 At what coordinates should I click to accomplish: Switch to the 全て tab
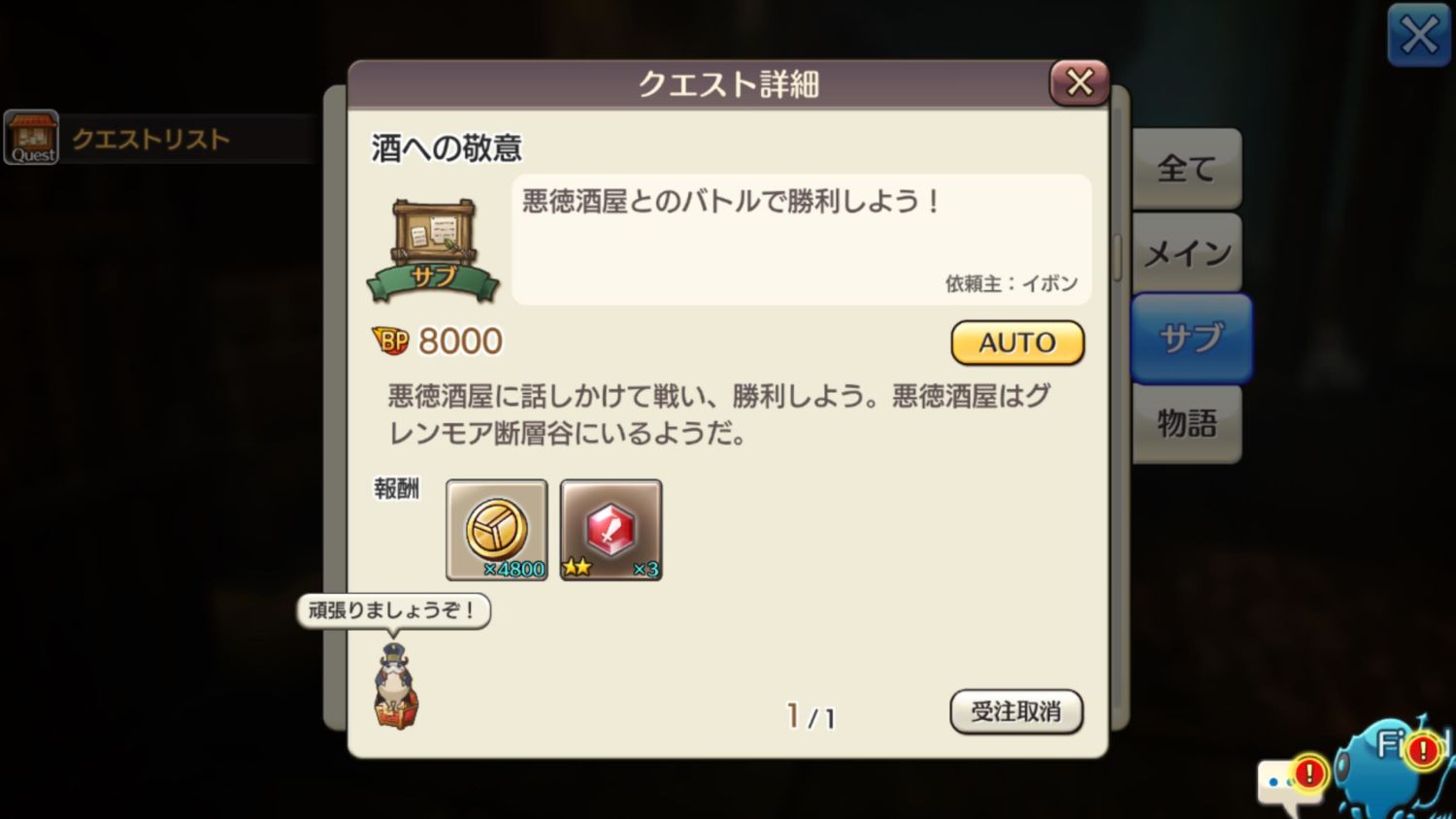[1186, 169]
